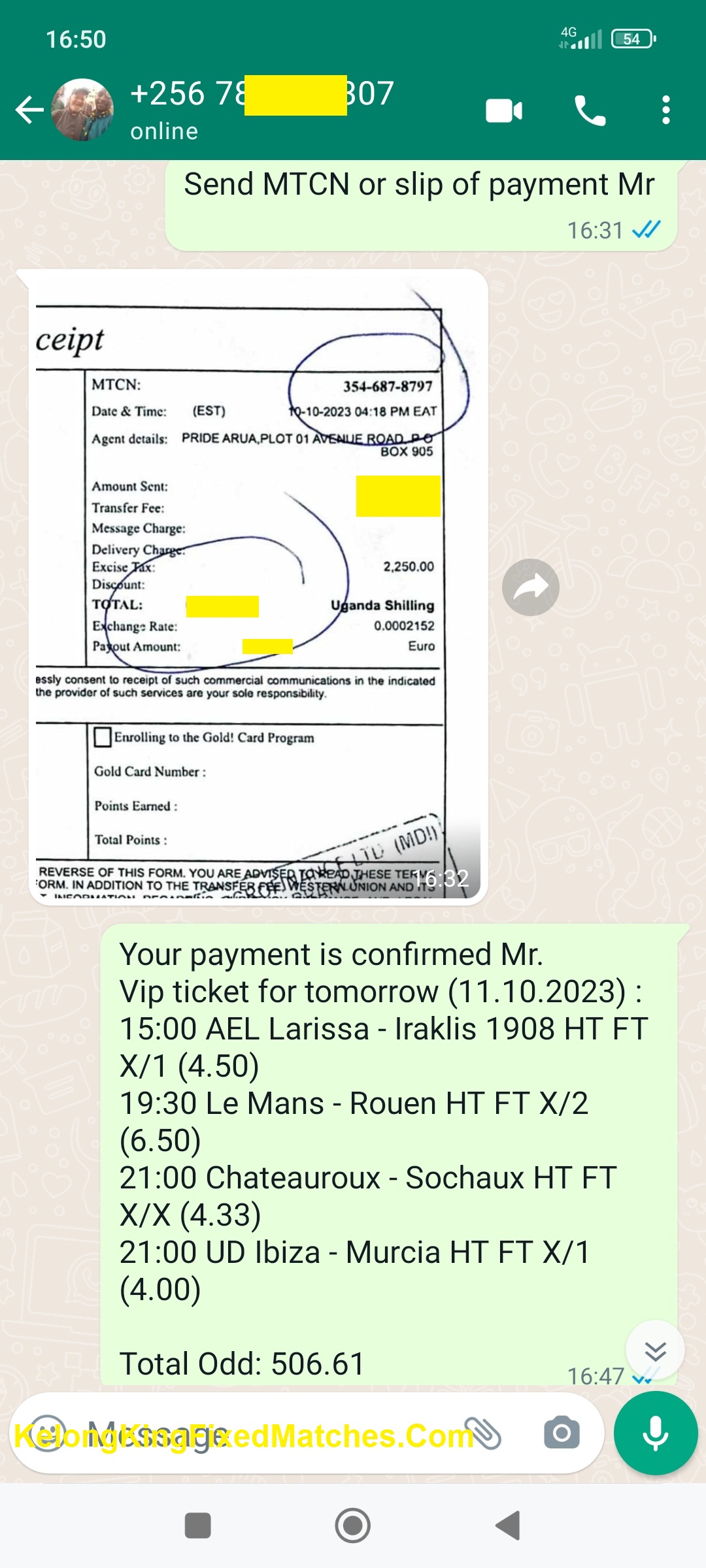Go back to the chat list

29,110
